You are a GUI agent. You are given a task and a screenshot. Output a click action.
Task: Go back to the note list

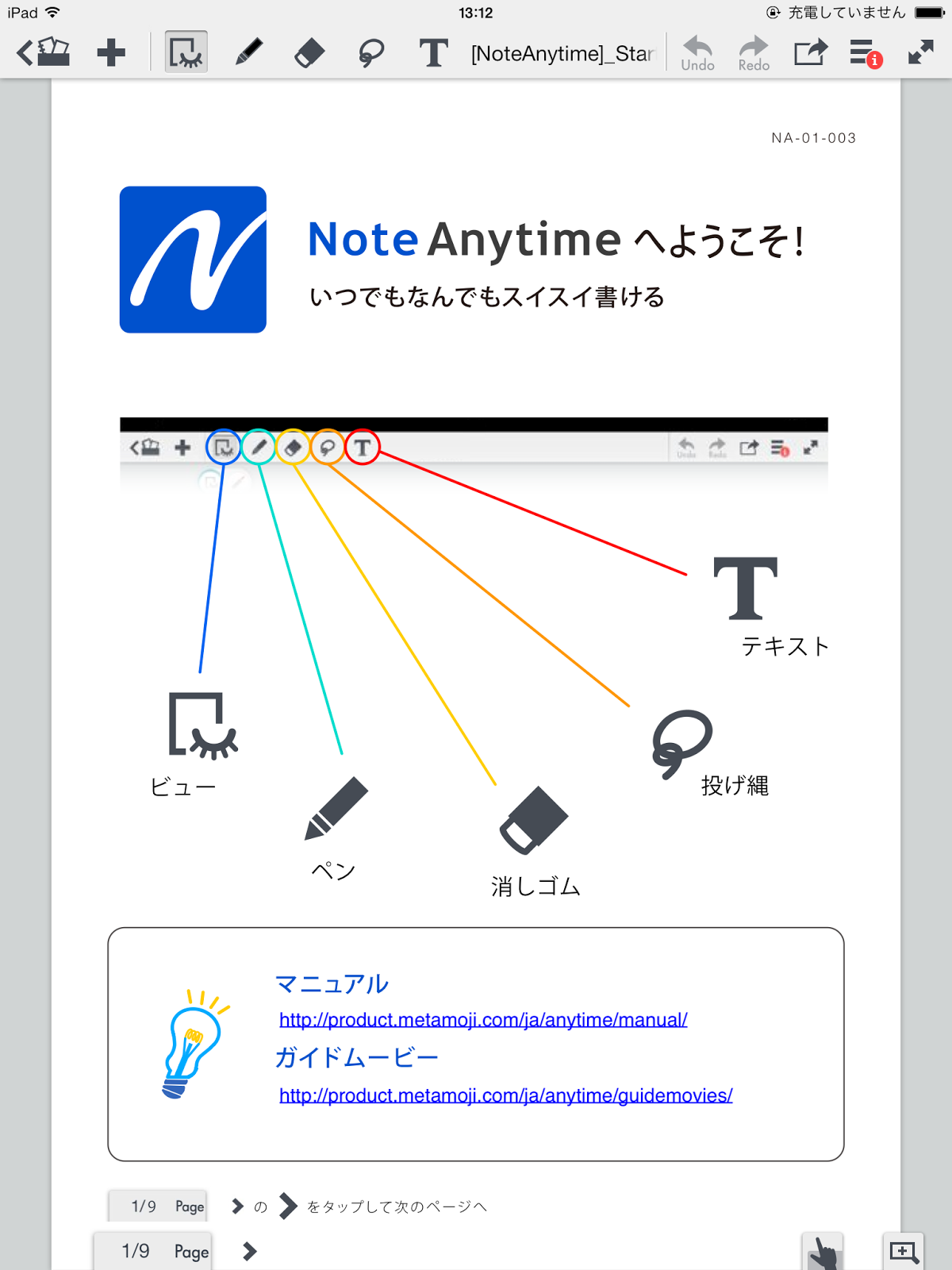click(44, 53)
